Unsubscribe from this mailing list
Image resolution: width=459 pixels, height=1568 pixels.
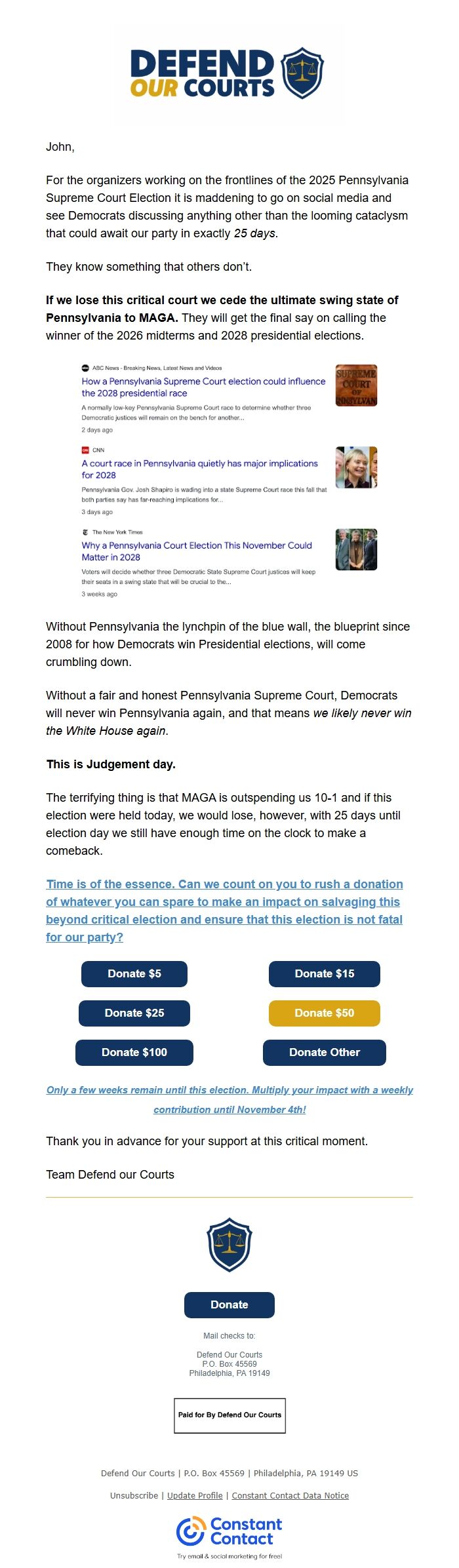pos(134,1495)
